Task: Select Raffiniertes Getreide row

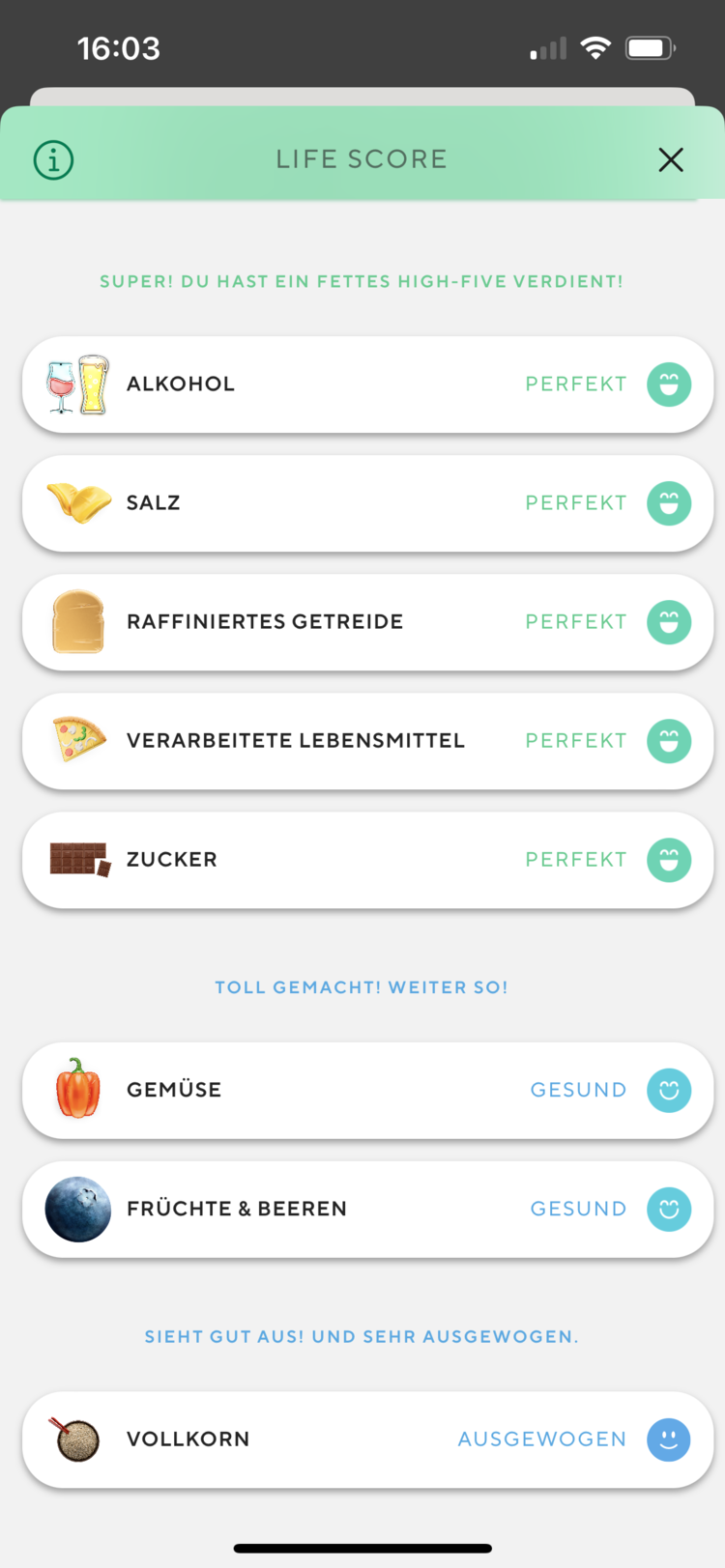Action: point(367,622)
